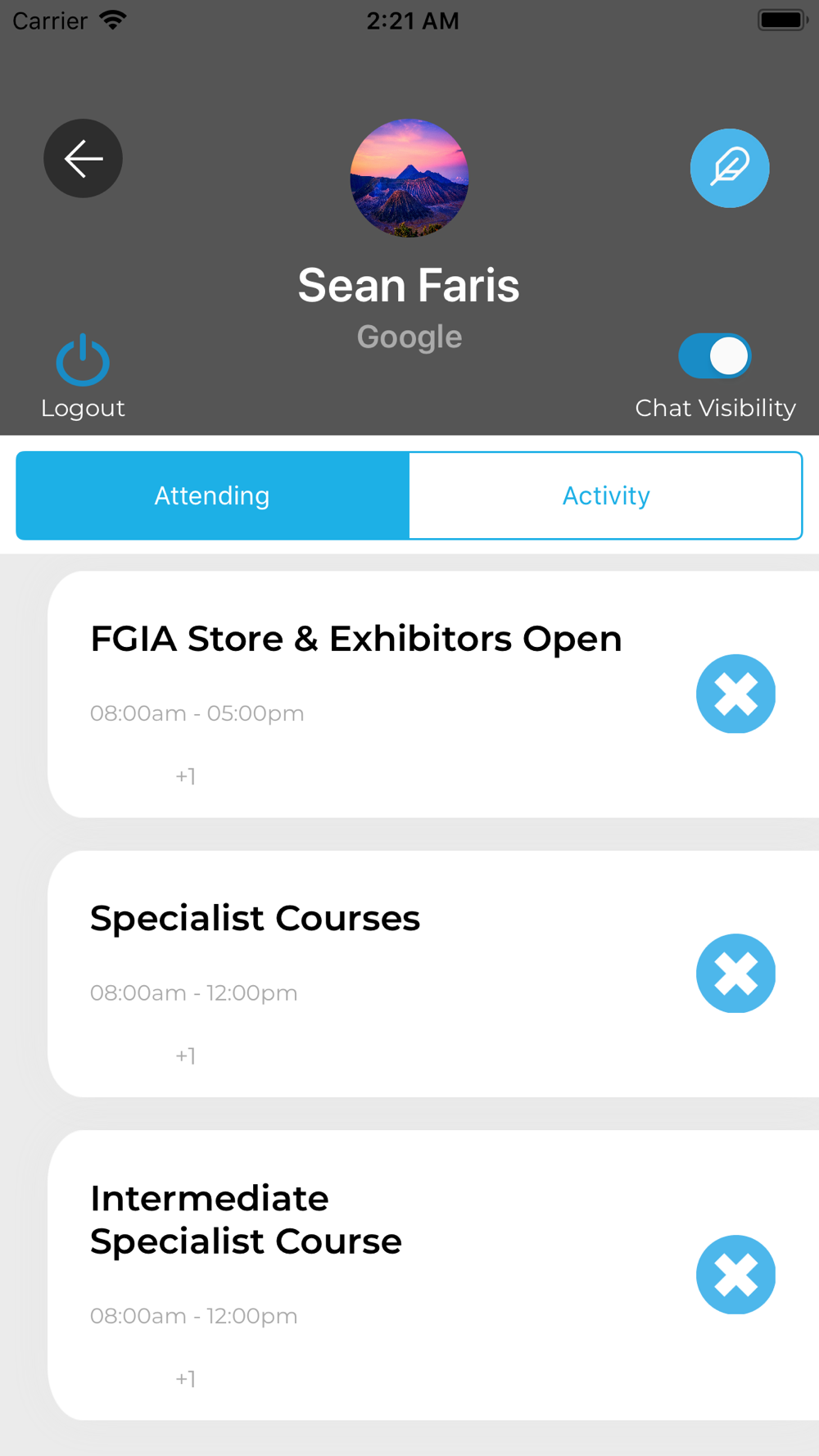Screen dimensions: 819x1456
Task: Log out of the account
Action: click(x=83, y=377)
